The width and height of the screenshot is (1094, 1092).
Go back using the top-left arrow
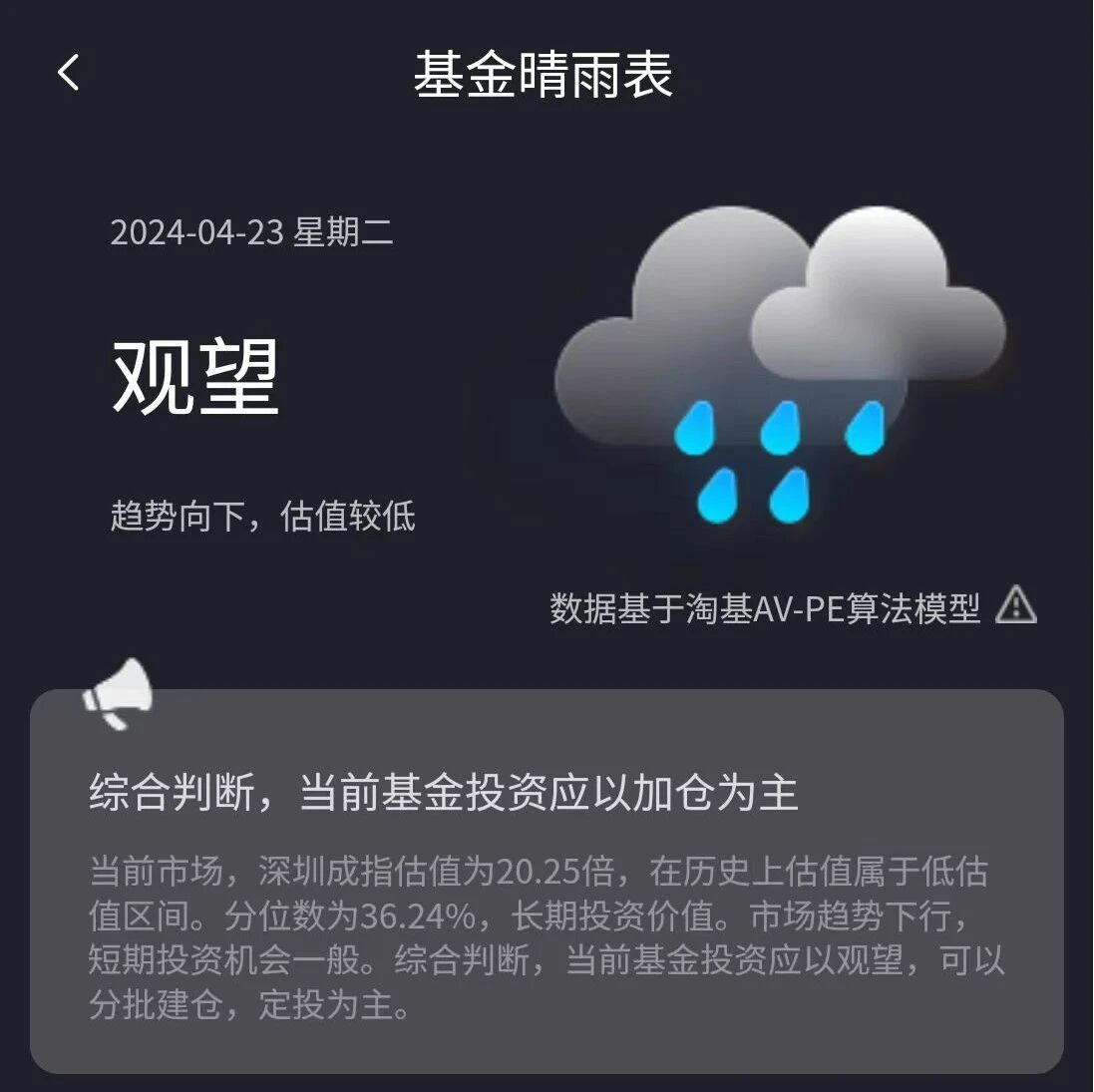click(69, 73)
